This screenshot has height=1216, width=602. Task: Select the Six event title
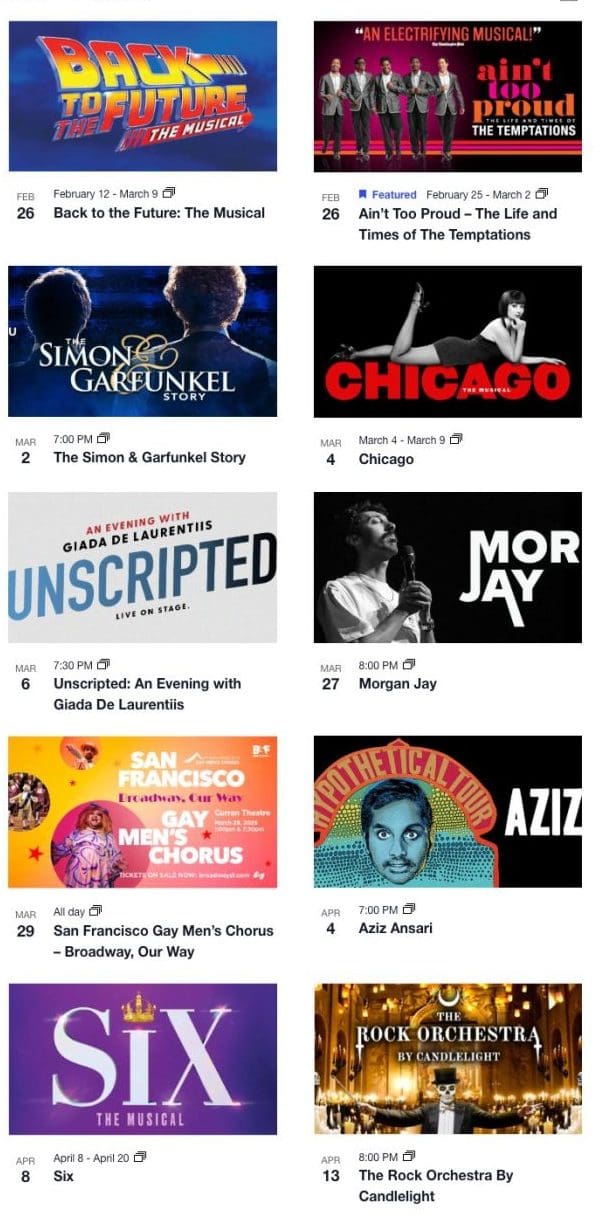pyautogui.click(x=63, y=1176)
